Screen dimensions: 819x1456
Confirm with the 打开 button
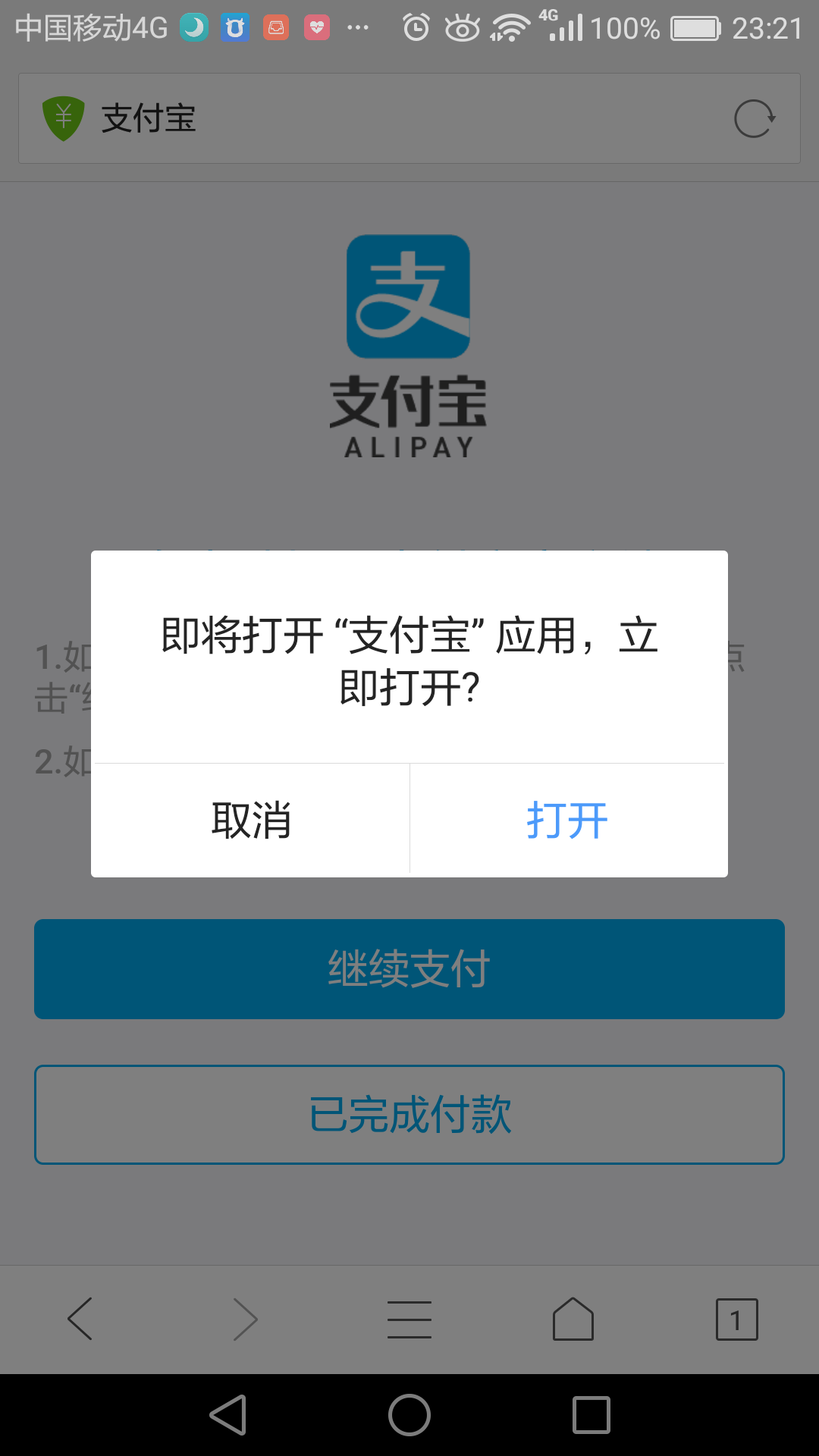click(568, 821)
